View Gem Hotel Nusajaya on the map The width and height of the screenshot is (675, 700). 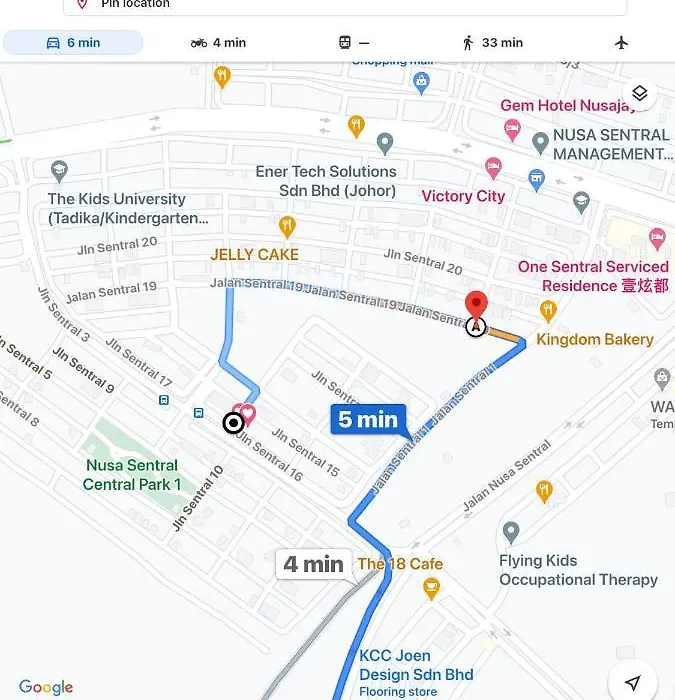[x=512, y=128]
